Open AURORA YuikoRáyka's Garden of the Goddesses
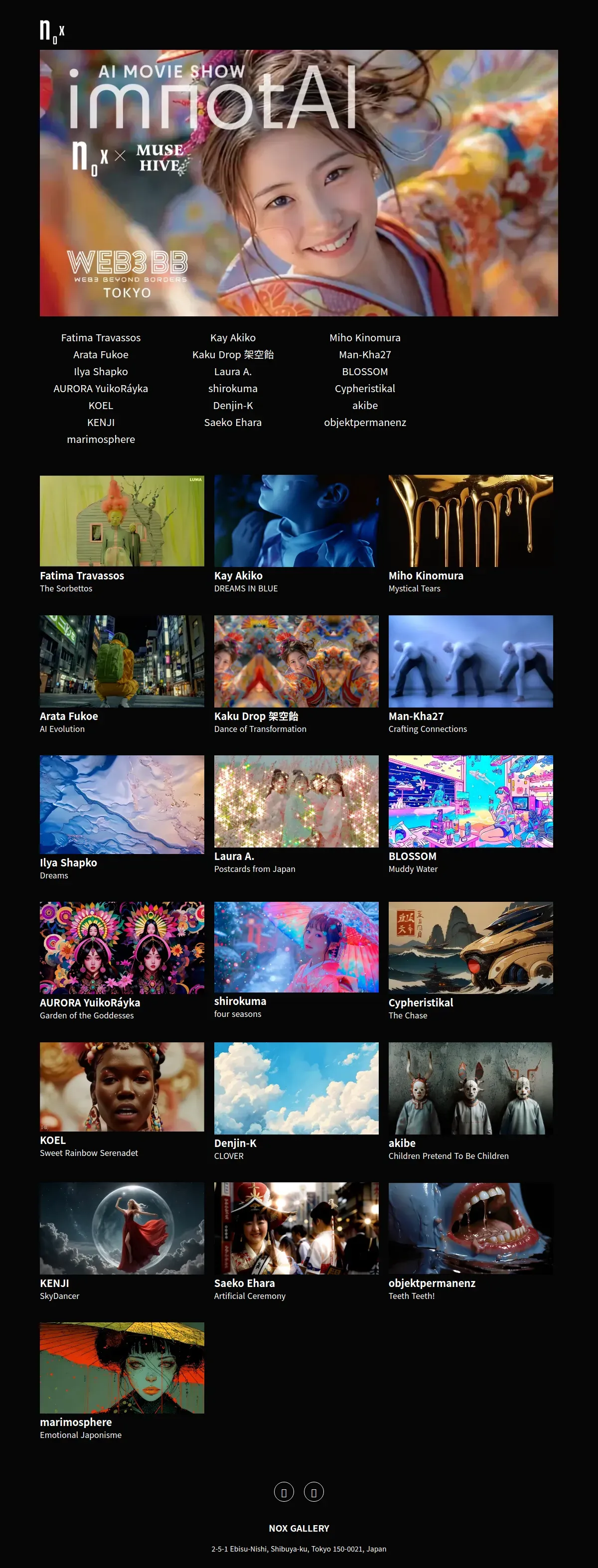Viewport: 598px width, 1568px height. tap(122, 948)
